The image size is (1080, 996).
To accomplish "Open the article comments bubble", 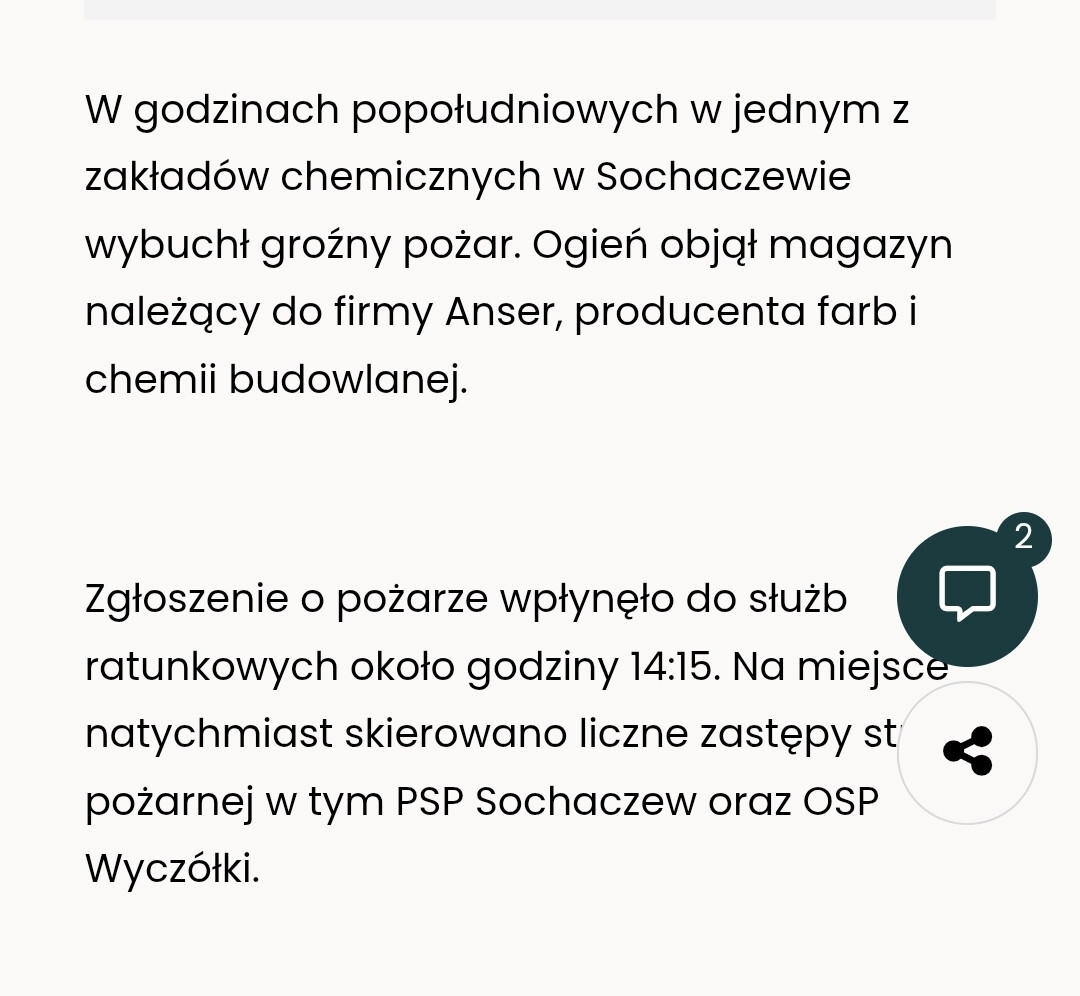I will (967, 595).
